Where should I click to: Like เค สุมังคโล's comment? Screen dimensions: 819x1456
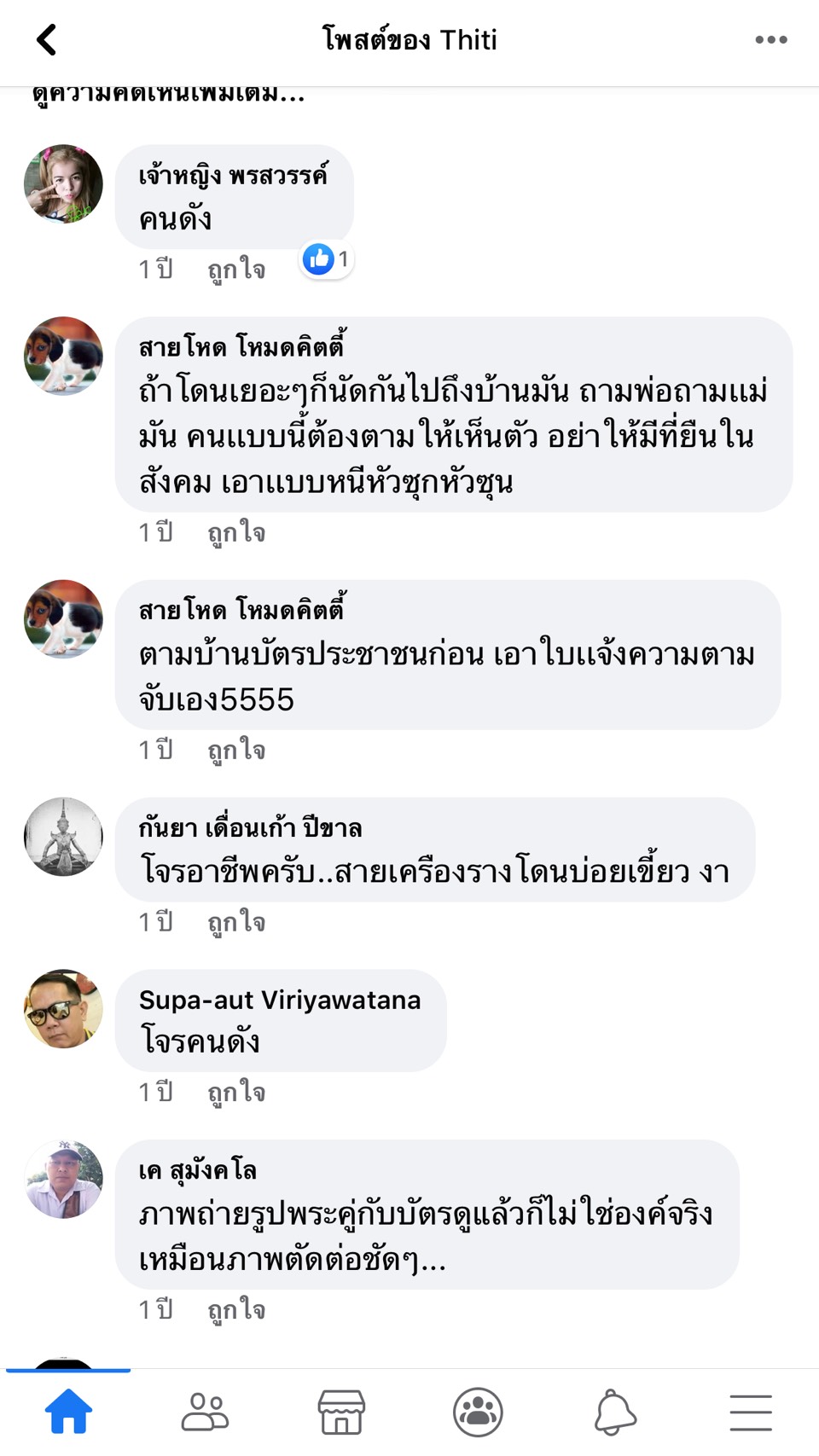236,1309
